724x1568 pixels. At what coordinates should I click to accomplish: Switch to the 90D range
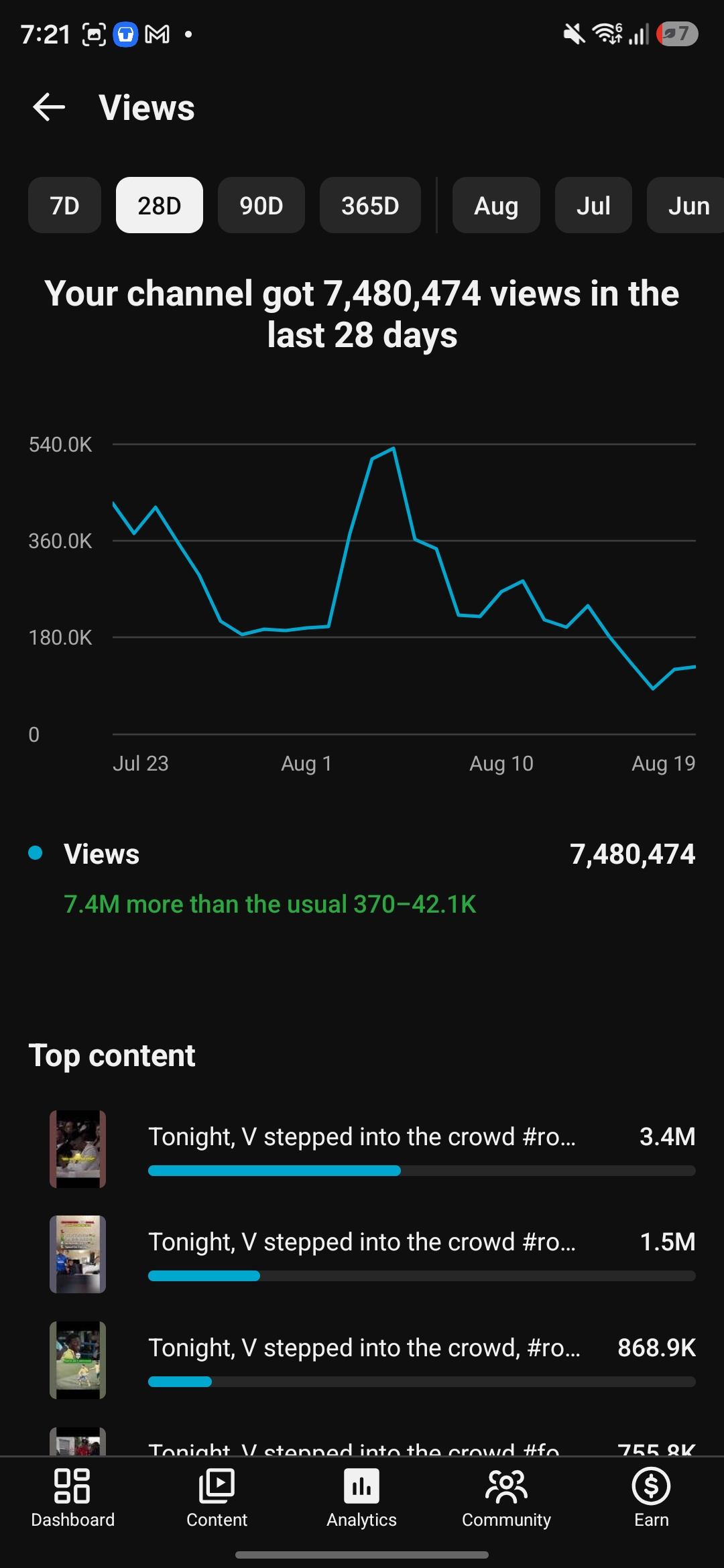pyautogui.click(x=261, y=205)
